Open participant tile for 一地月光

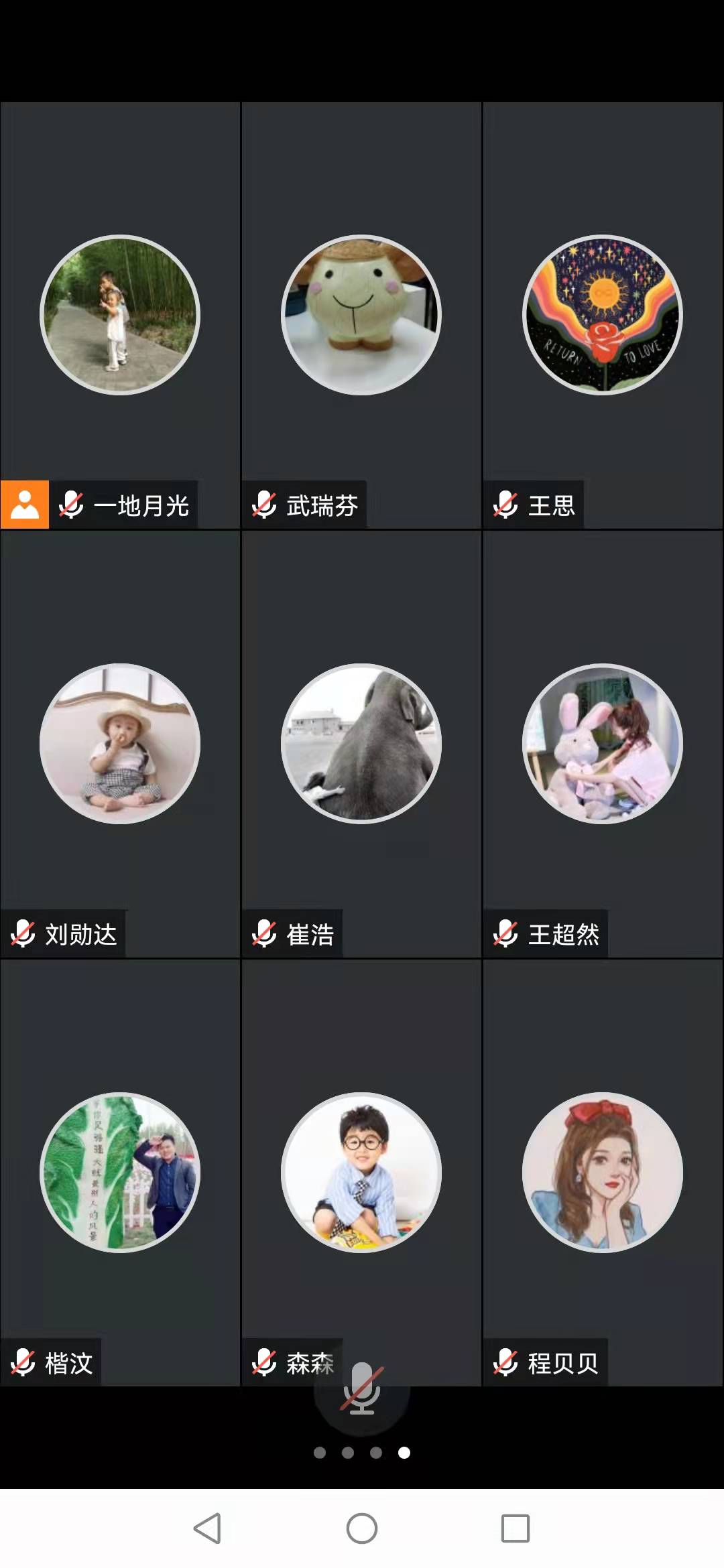tap(120, 315)
